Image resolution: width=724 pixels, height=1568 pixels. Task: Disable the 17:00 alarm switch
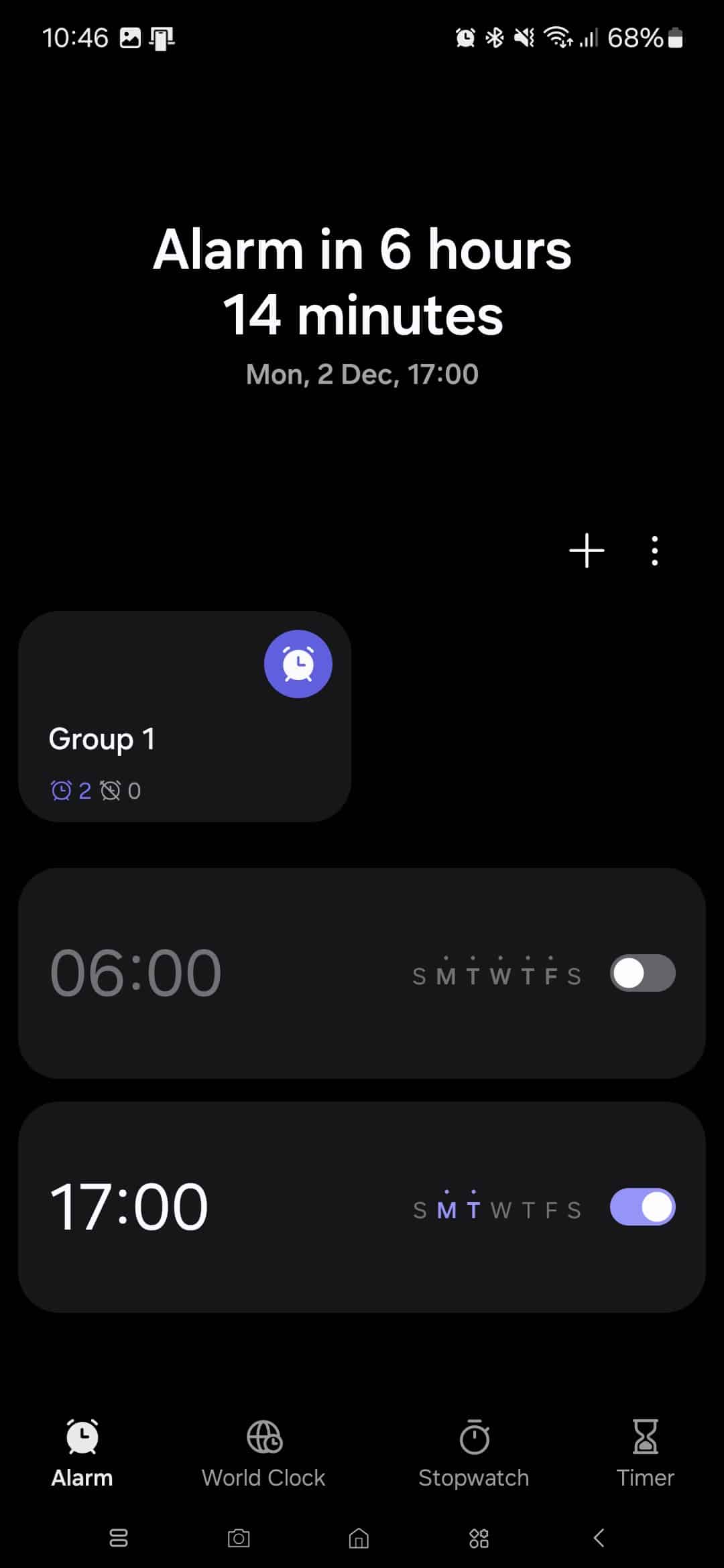(x=642, y=1207)
